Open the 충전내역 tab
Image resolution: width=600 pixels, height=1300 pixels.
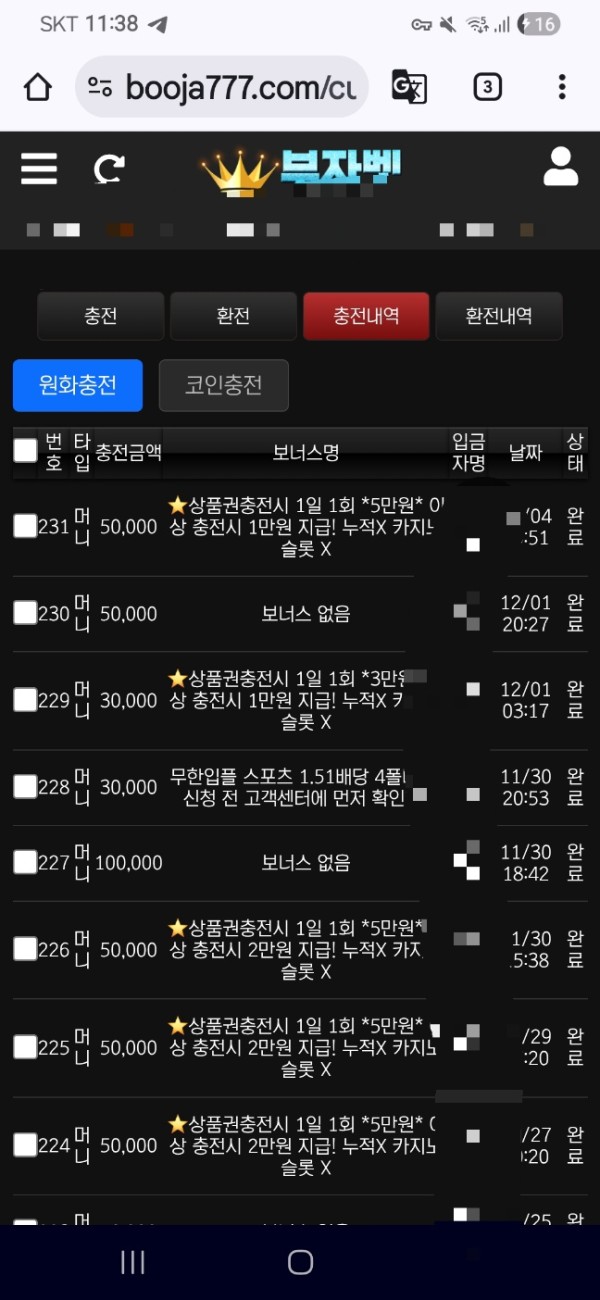coord(366,317)
